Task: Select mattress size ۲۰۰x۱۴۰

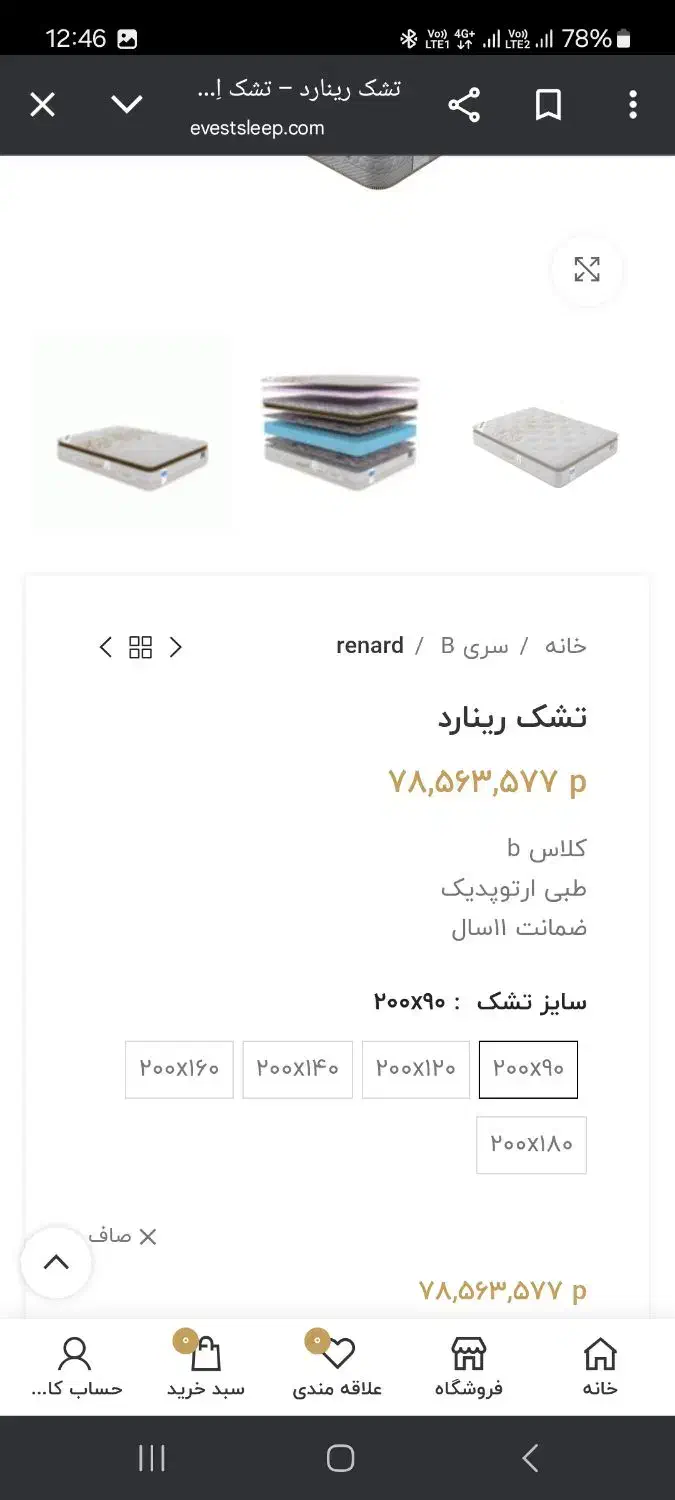Action: pos(297,1069)
